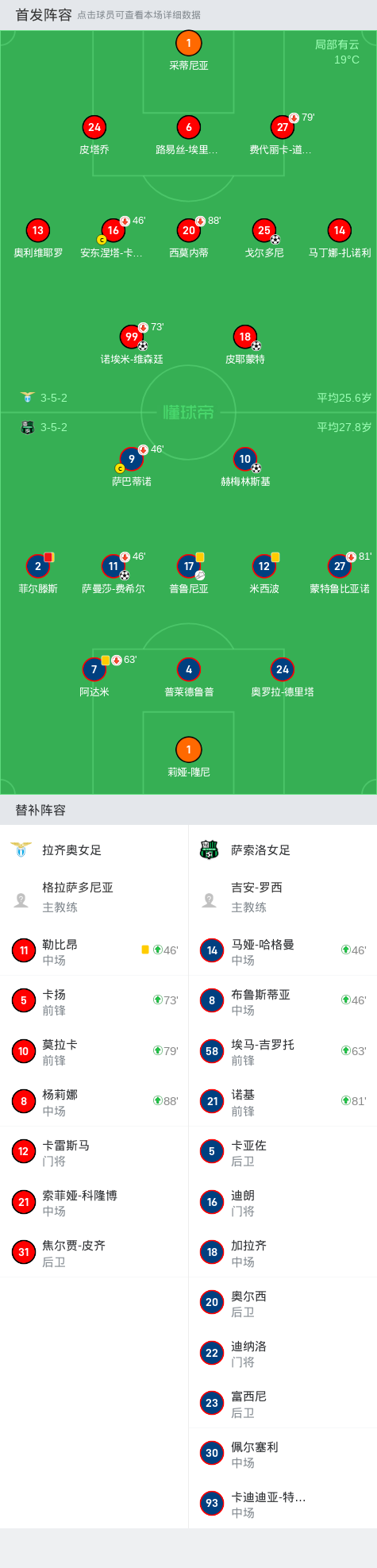View player 18 皮耶蒙特 match data
The width and height of the screenshot is (377, 1568).
tap(245, 345)
